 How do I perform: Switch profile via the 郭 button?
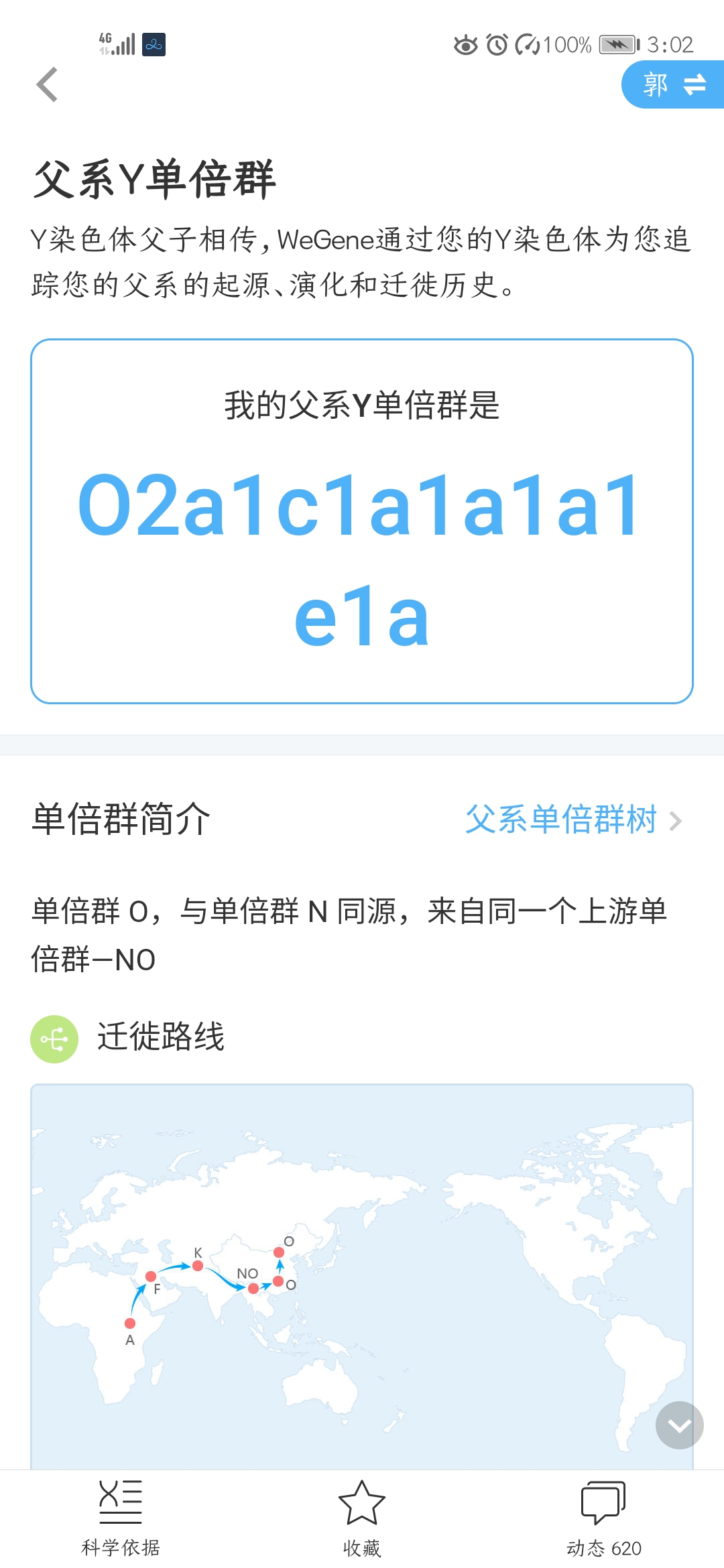(673, 84)
